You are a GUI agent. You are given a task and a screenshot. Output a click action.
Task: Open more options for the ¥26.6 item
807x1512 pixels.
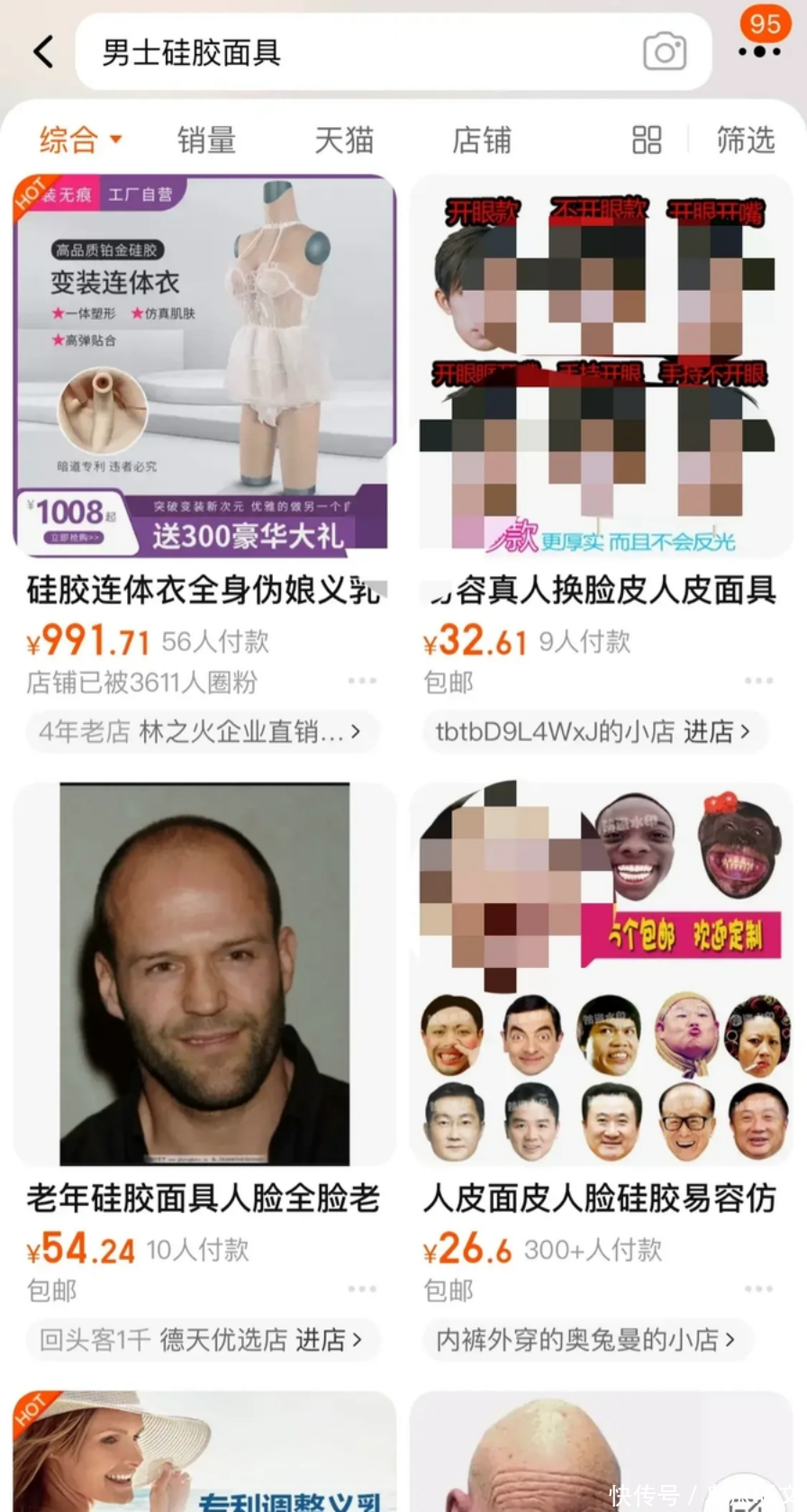758,1289
